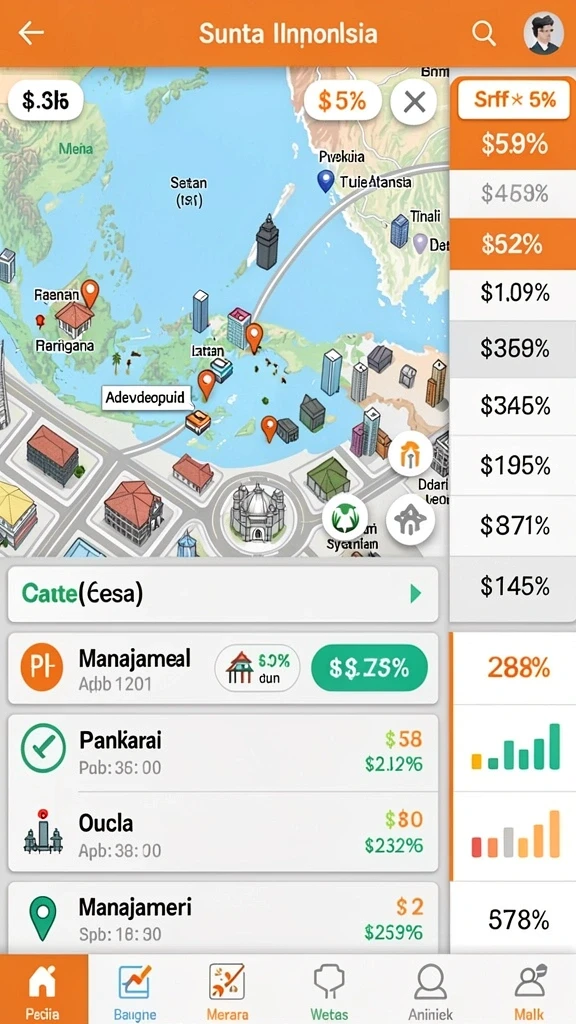Tap the green $$.75% button
This screenshot has width=576, height=1024.
click(x=370, y=667)
